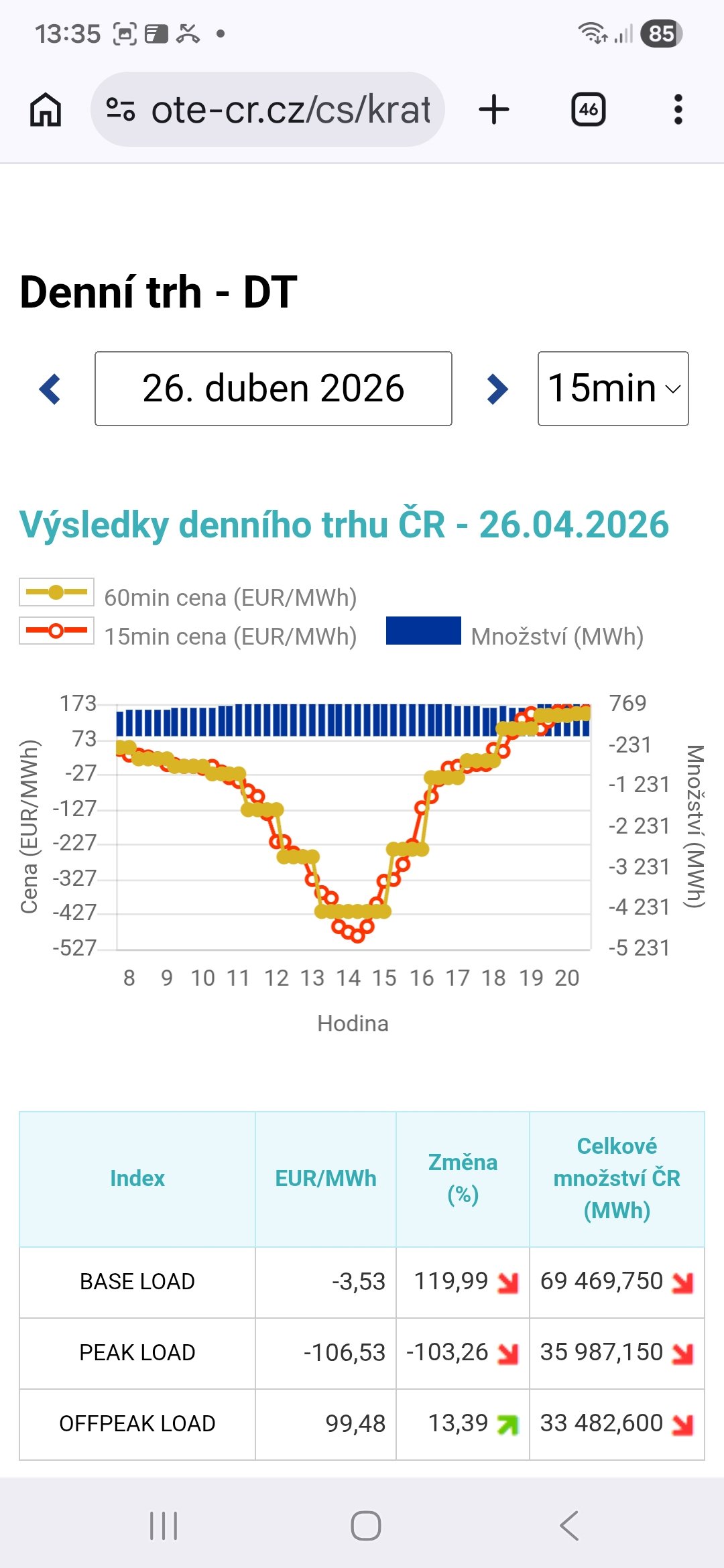Open a new browser tab
724x1568 pixels.
coord(494,110)
